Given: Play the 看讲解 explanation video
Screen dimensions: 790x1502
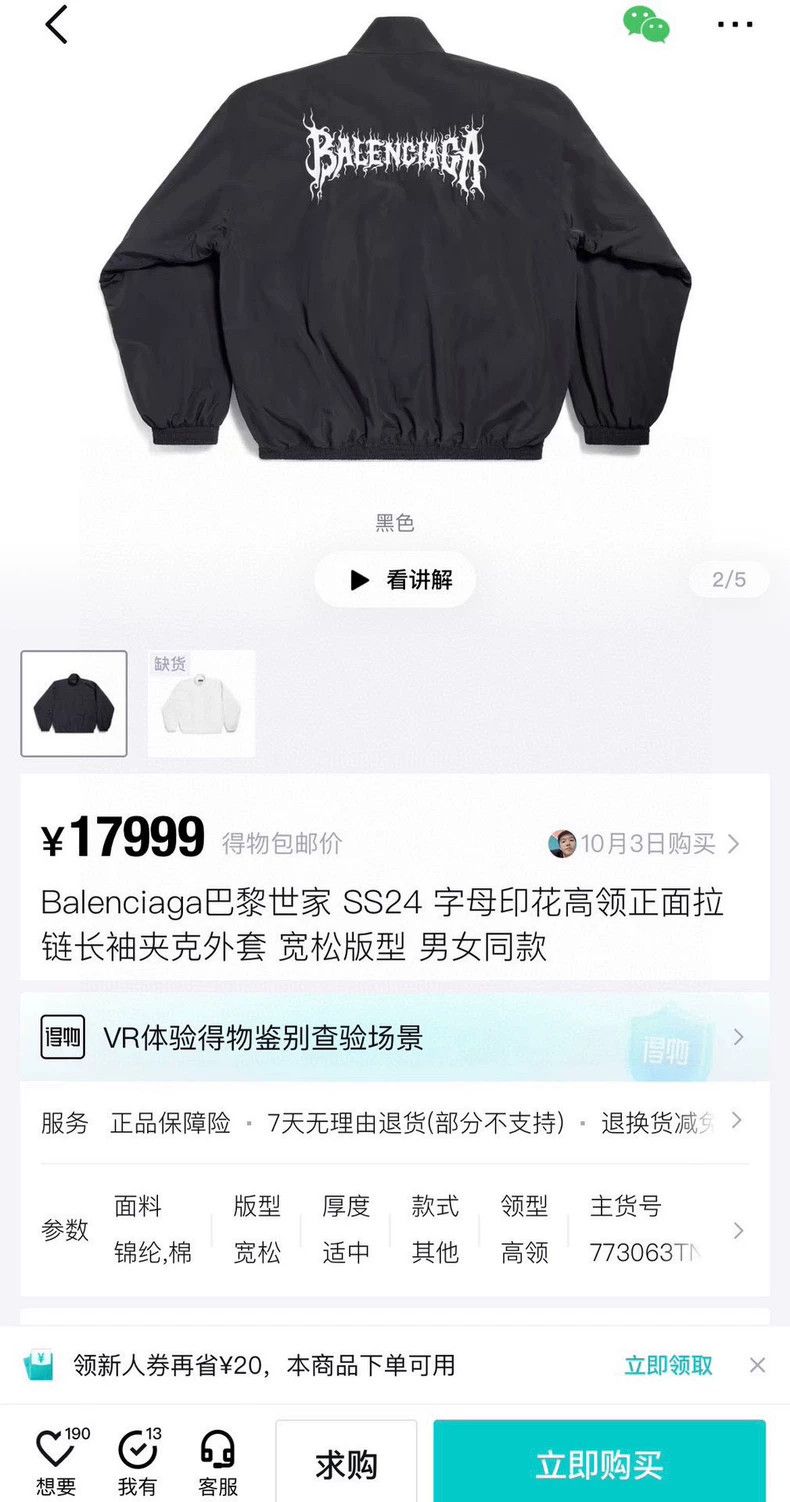Looking at the screenshot, I should [x=395, y=579].
